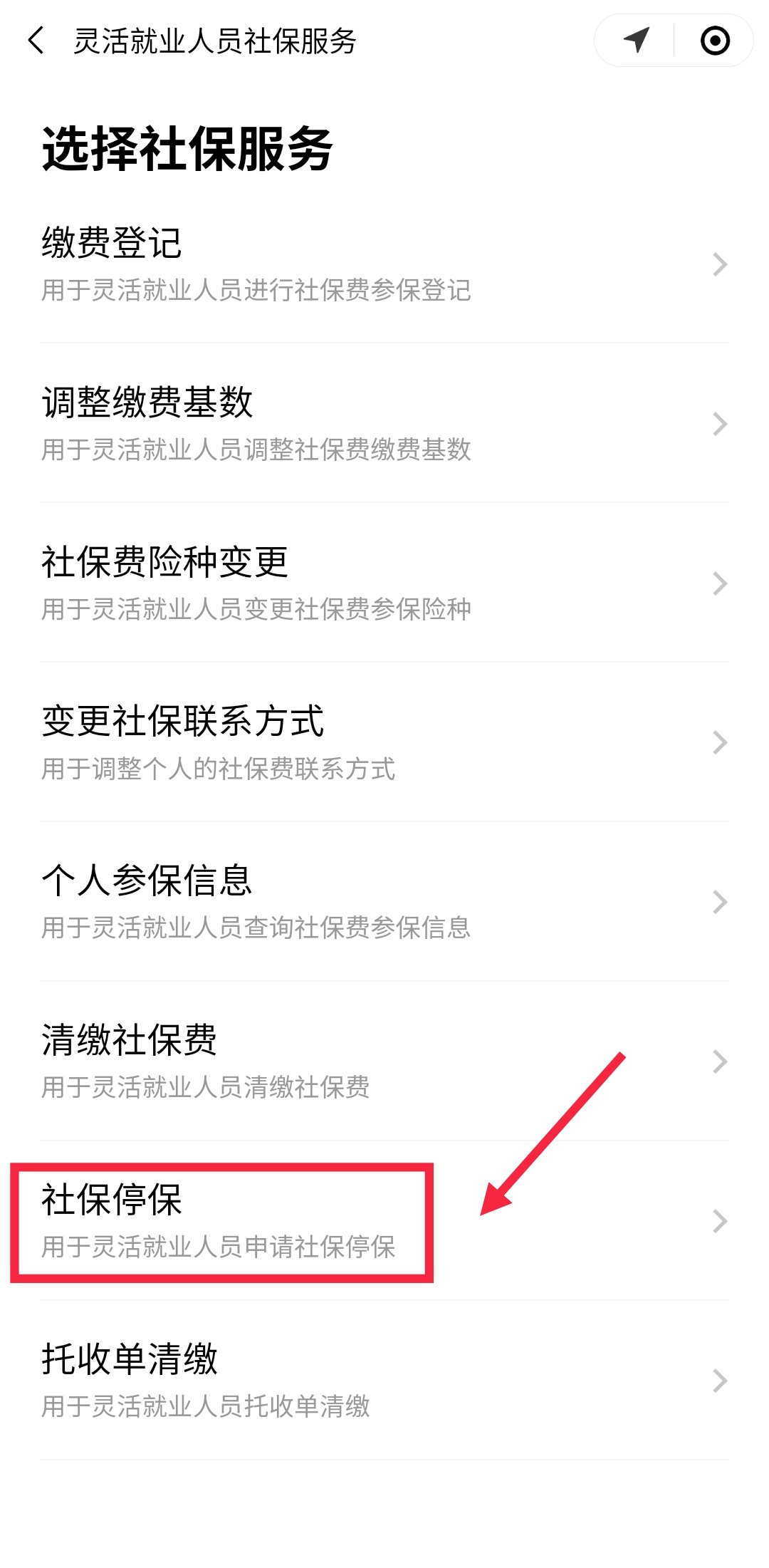The width and height of the screenshot is (769, 1568).
Task: Tap the location arrow icon in the capsule
Action: click(636, 40)
